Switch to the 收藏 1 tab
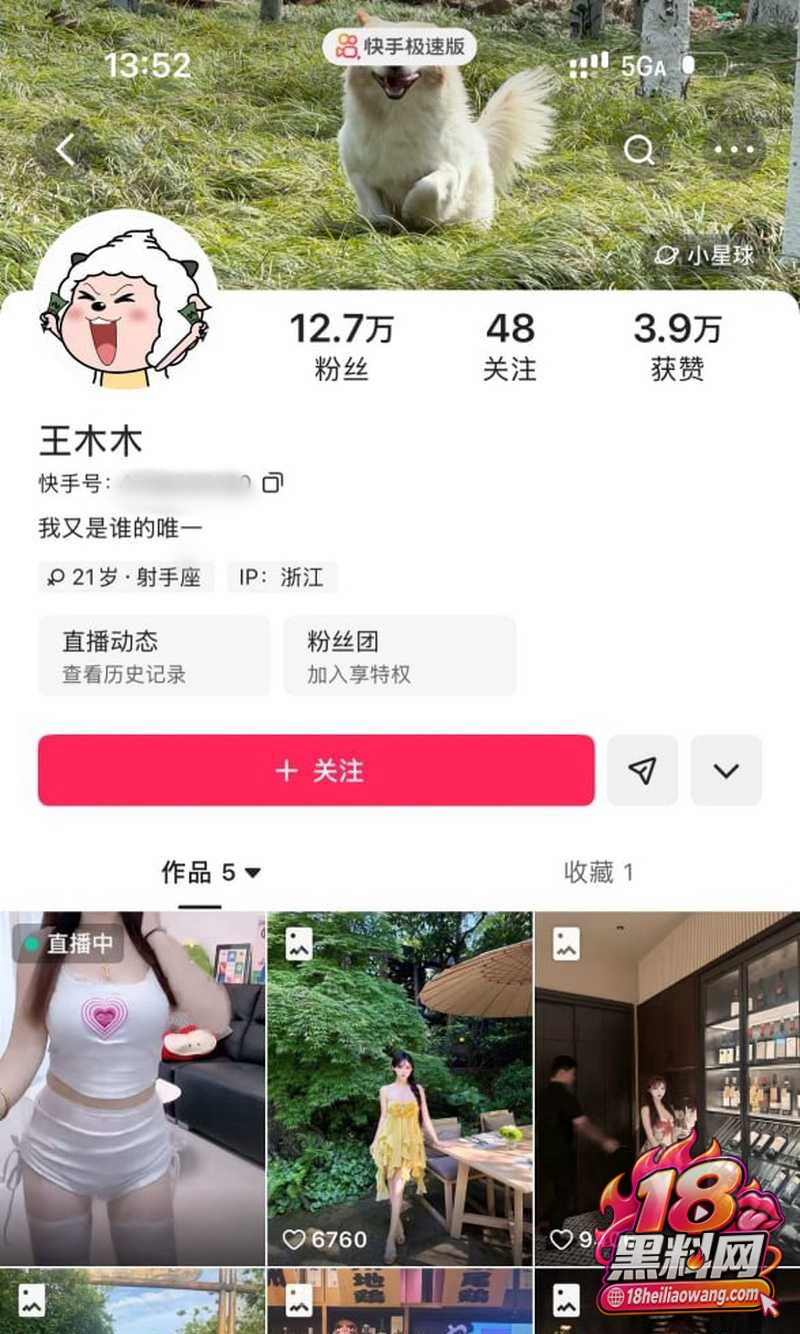This screenshot has height=1334, width=800. pyautogui.click(x=599, y=872)
